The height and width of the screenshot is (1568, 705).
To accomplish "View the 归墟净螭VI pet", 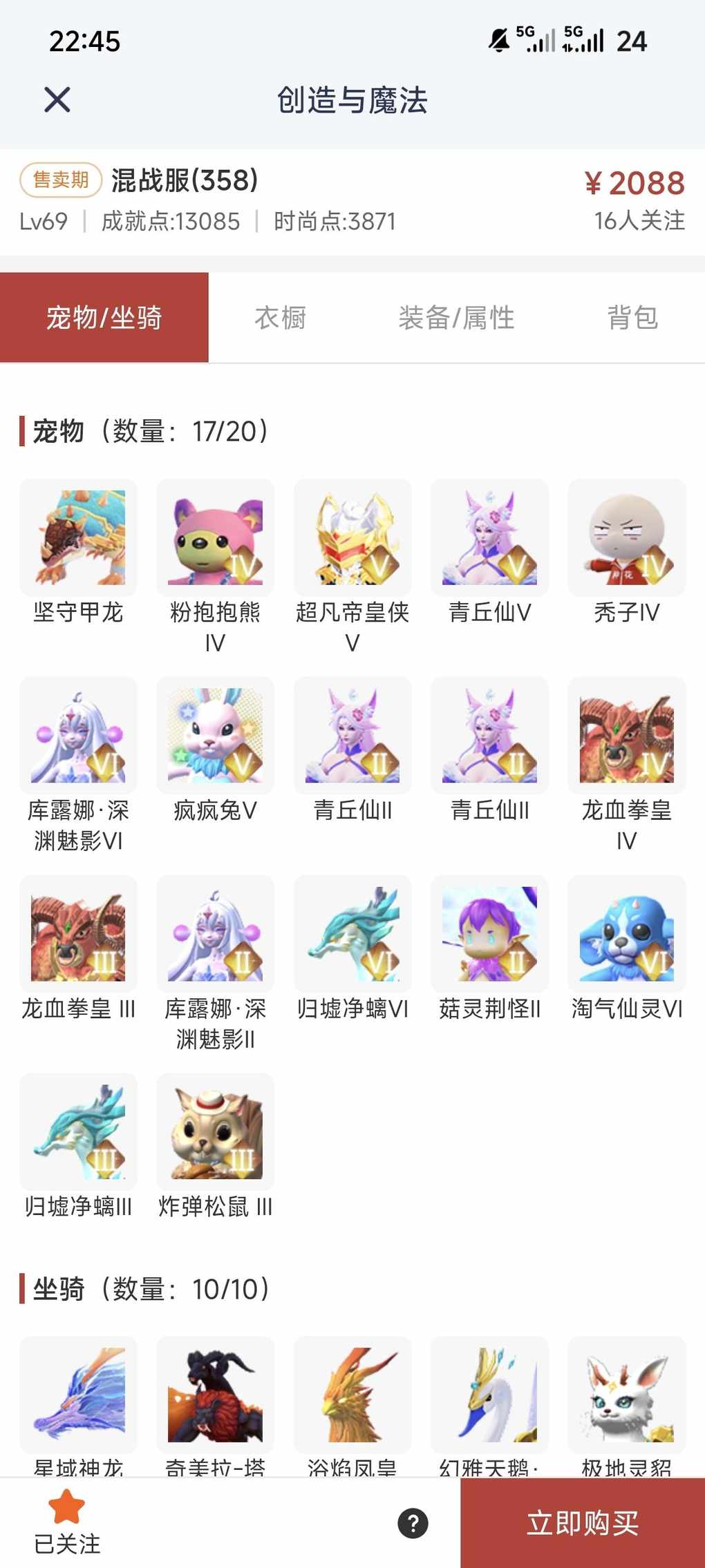I will [352, 934].
